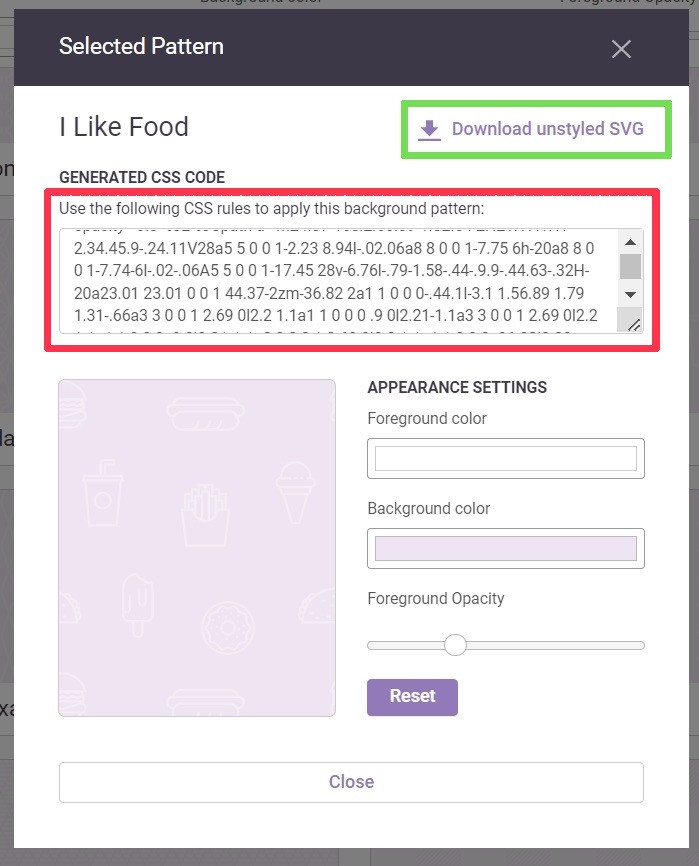Screen dimensions: 699x866
Task: Open the Foreground color picker
Action: click(505, 459)
